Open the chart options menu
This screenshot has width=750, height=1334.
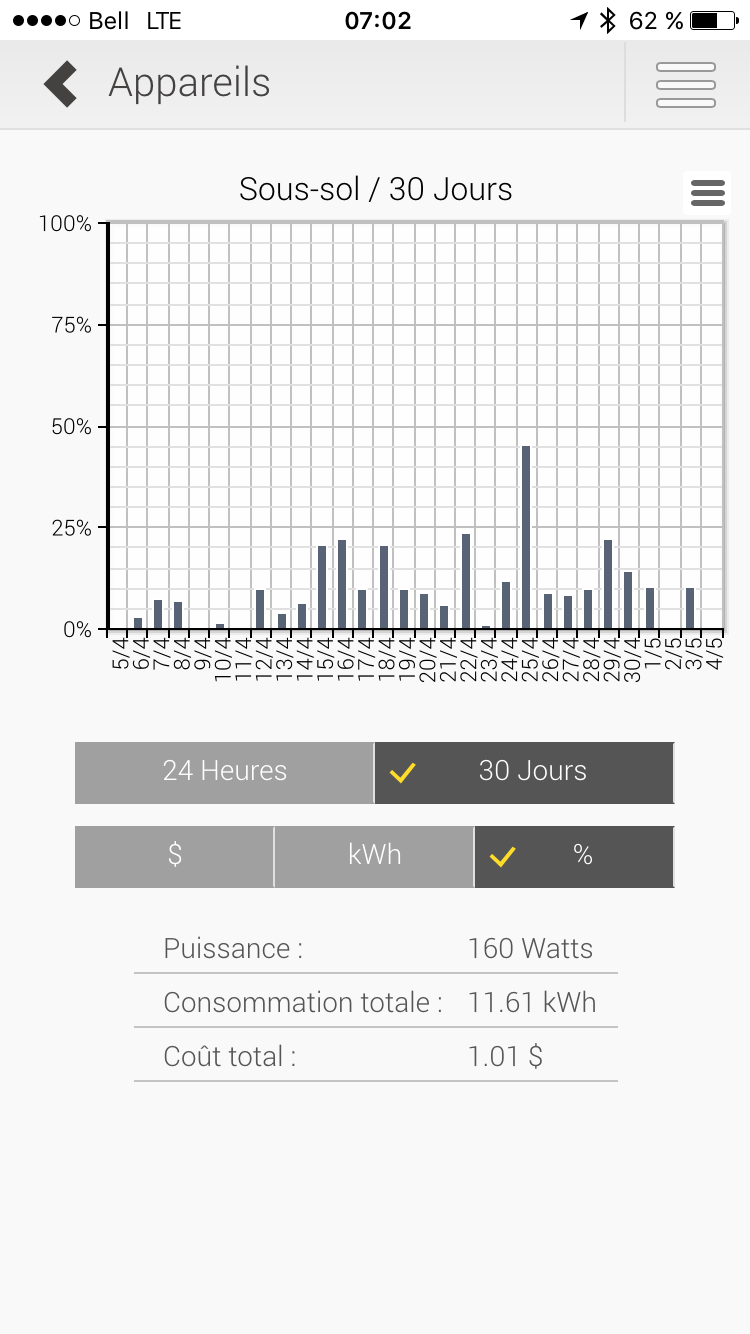coord(707,193)
